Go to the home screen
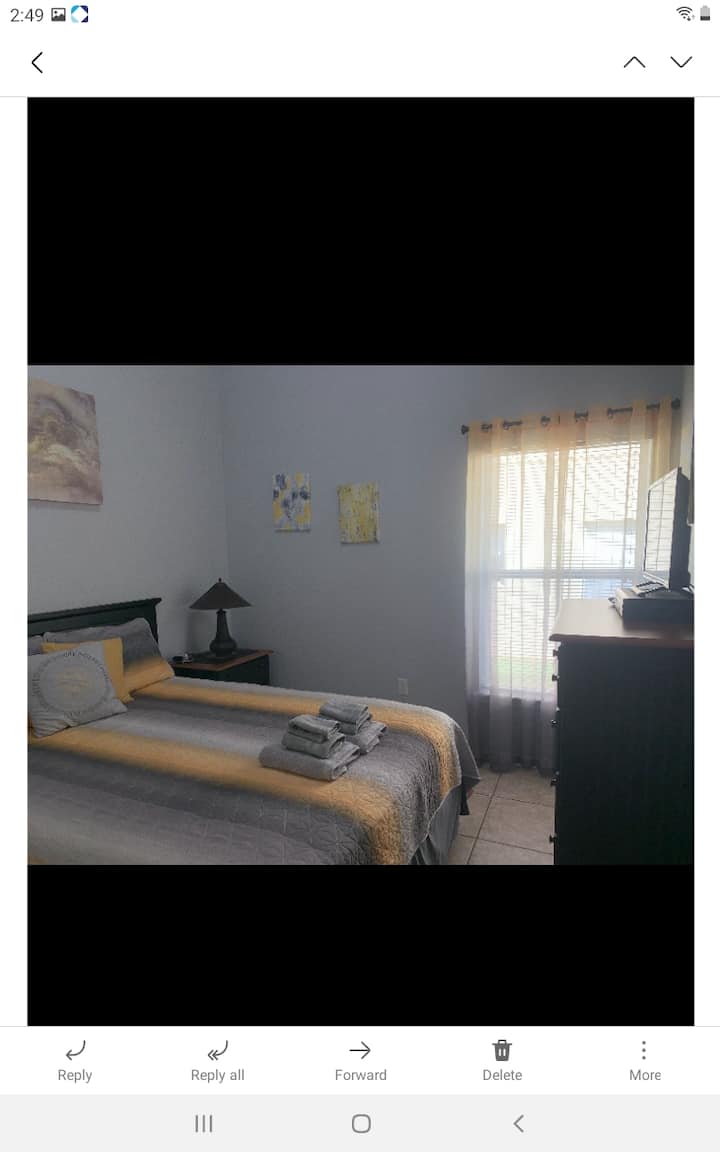The height and width of the screenshot is (1152, 720). click(x=361, y=1123)
